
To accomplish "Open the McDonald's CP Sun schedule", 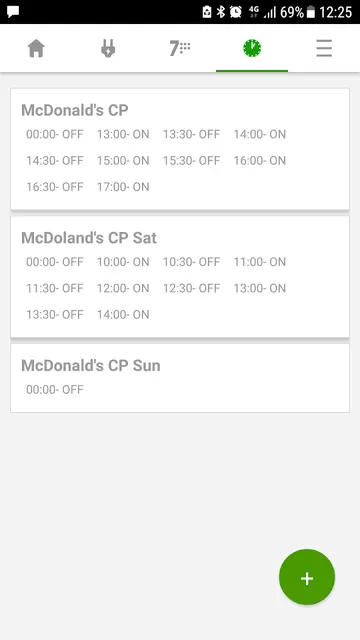I will (180, 378).
